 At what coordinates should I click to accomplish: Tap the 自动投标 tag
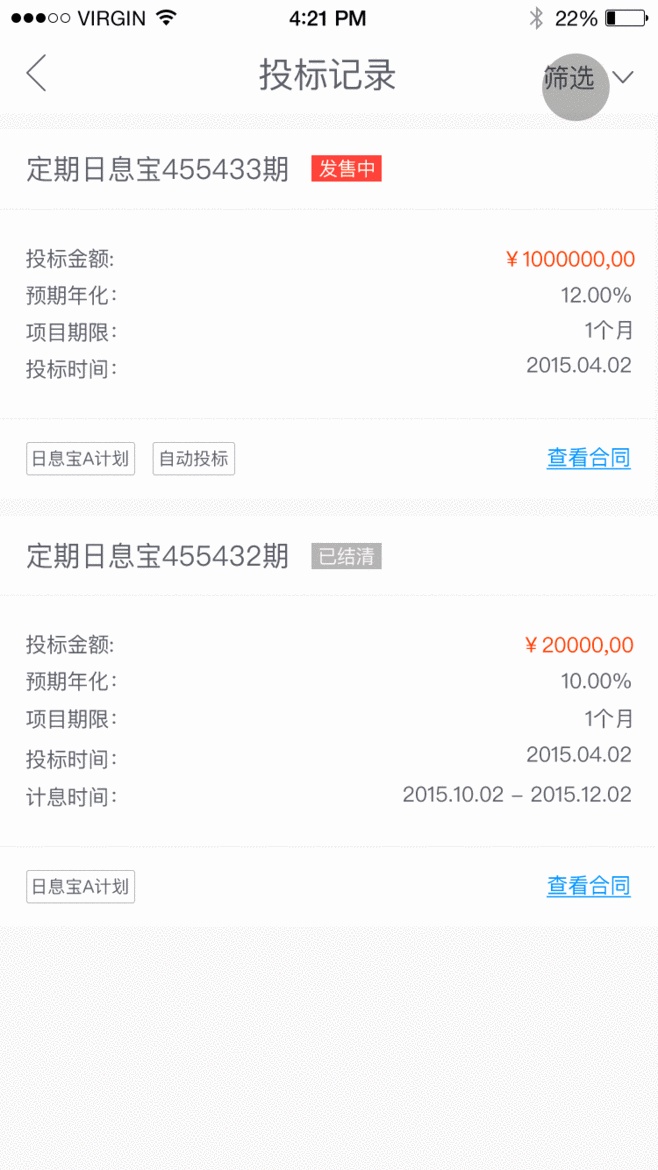194,459
